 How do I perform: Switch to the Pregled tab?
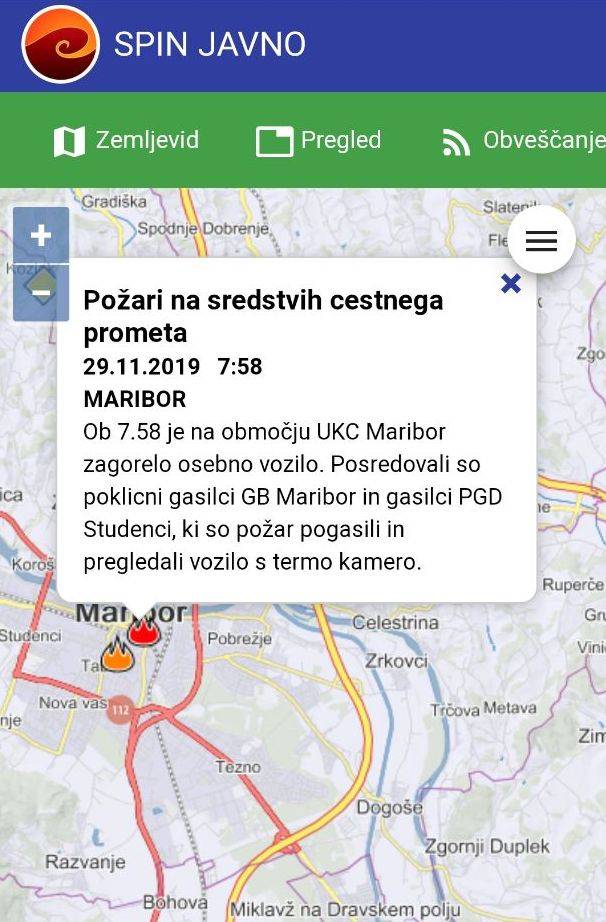(x=319, y=141)
